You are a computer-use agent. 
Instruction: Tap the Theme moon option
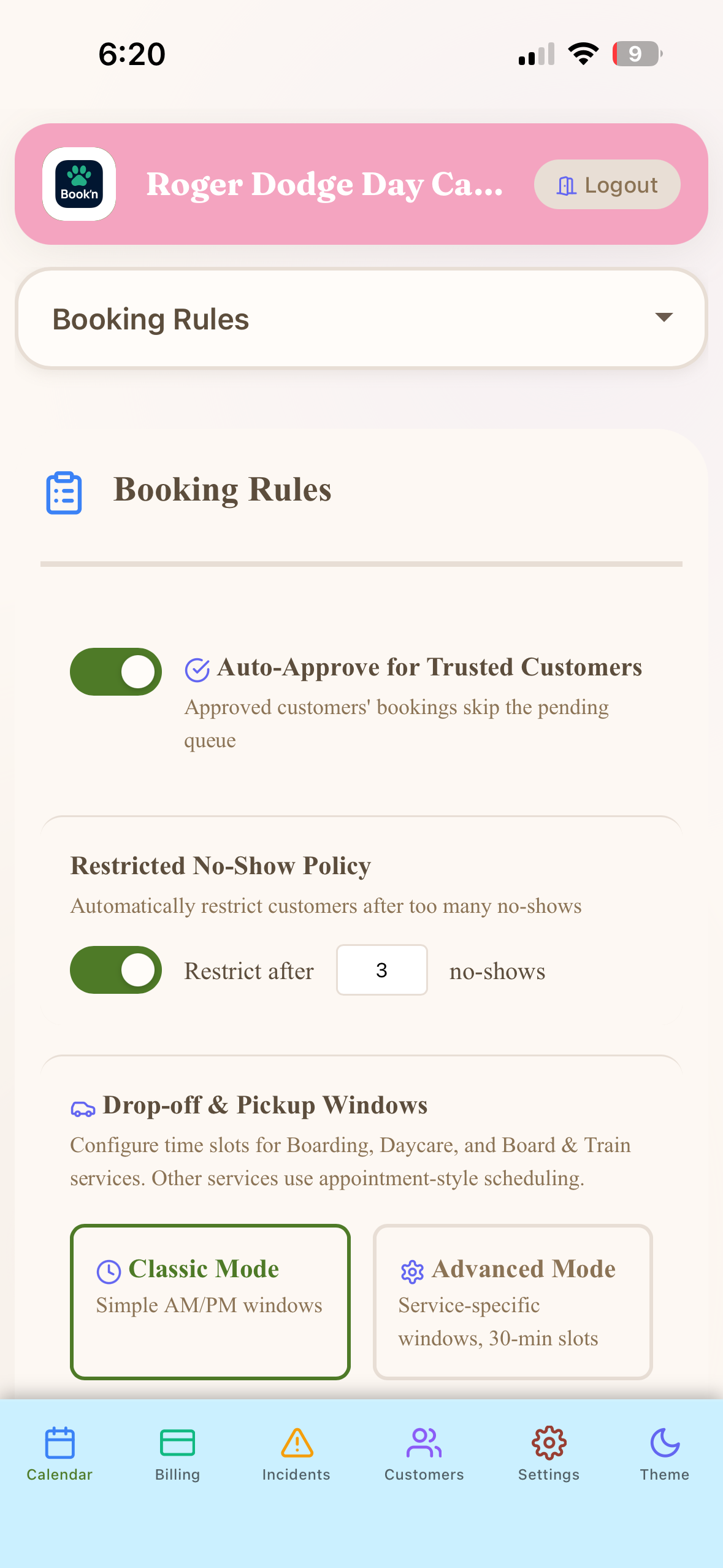point(664,1453)
